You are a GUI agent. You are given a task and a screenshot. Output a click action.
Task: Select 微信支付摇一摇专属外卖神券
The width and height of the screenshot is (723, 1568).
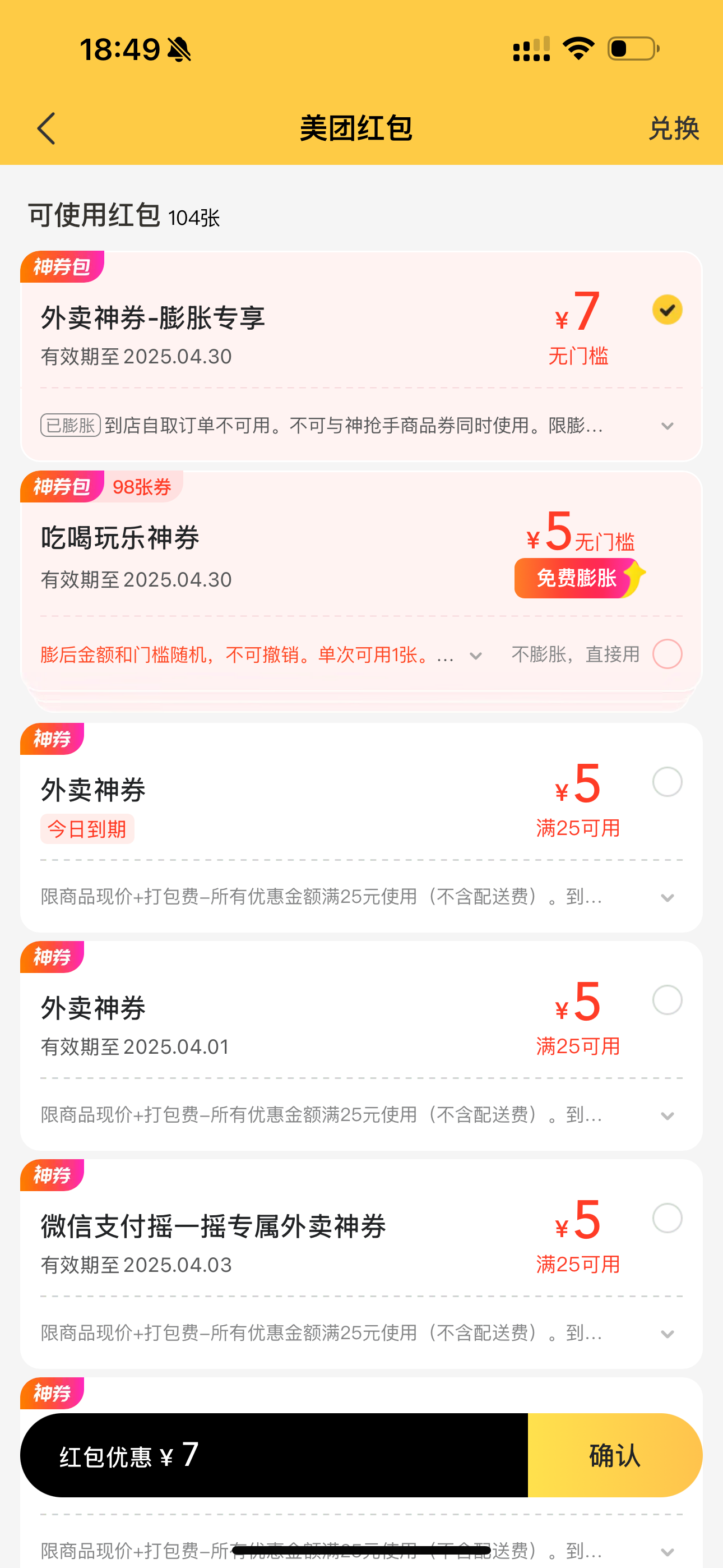pyautogui.click(x=667, y=1218)
